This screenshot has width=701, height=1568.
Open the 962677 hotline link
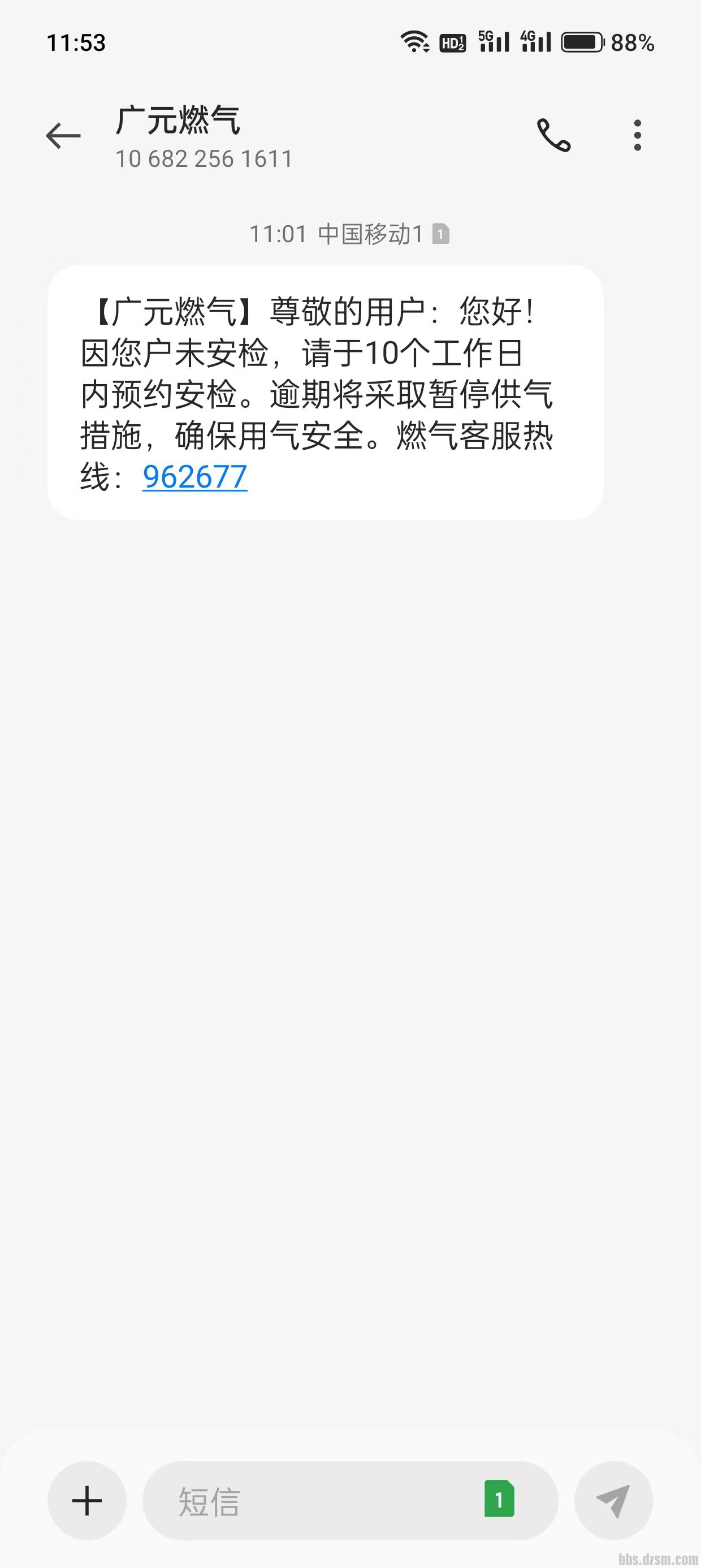[x=194, y=478]
